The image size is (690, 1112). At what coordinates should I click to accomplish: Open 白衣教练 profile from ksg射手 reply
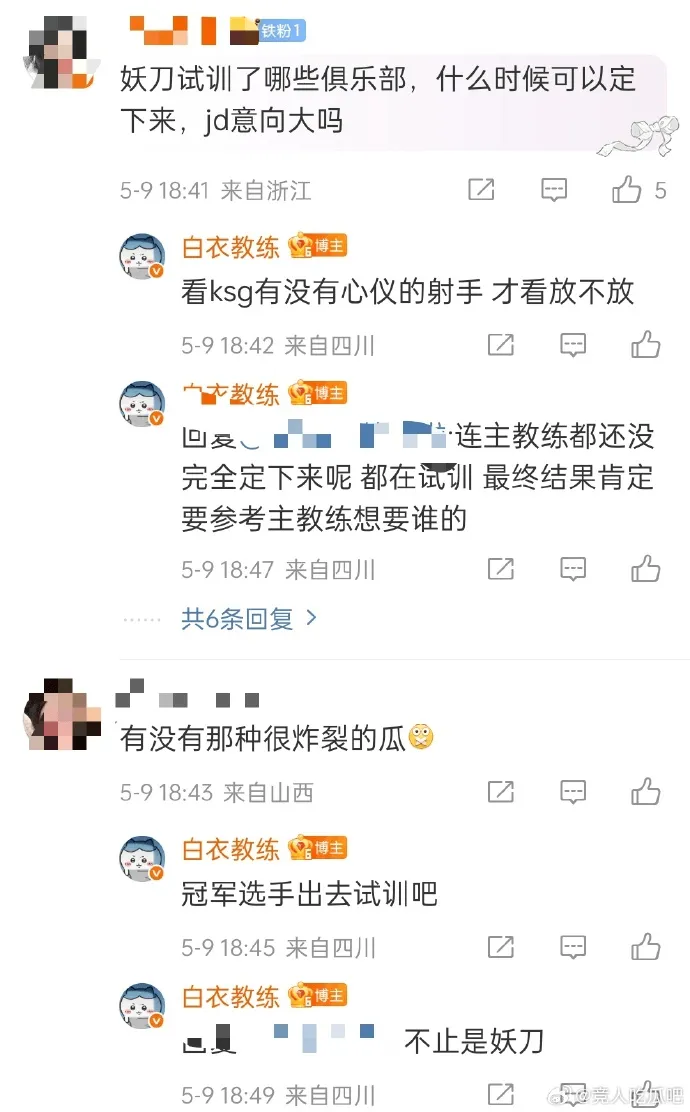(230, 246)
